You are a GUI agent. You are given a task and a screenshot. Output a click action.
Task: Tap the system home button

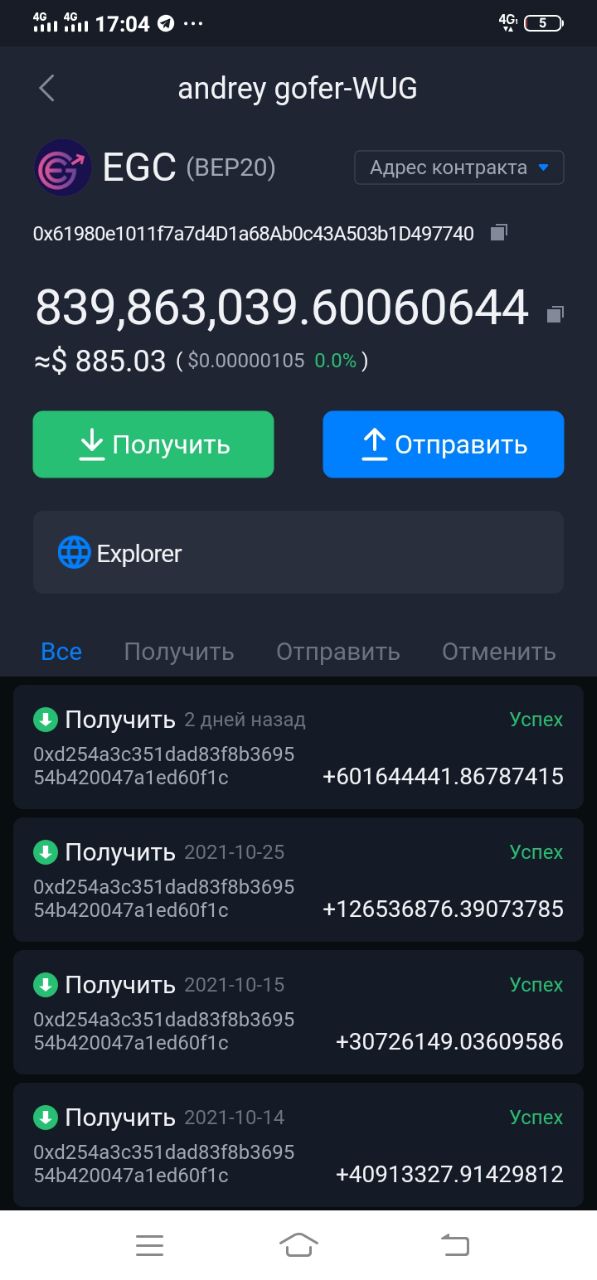pyautogui.click(x=299, y=1245)
